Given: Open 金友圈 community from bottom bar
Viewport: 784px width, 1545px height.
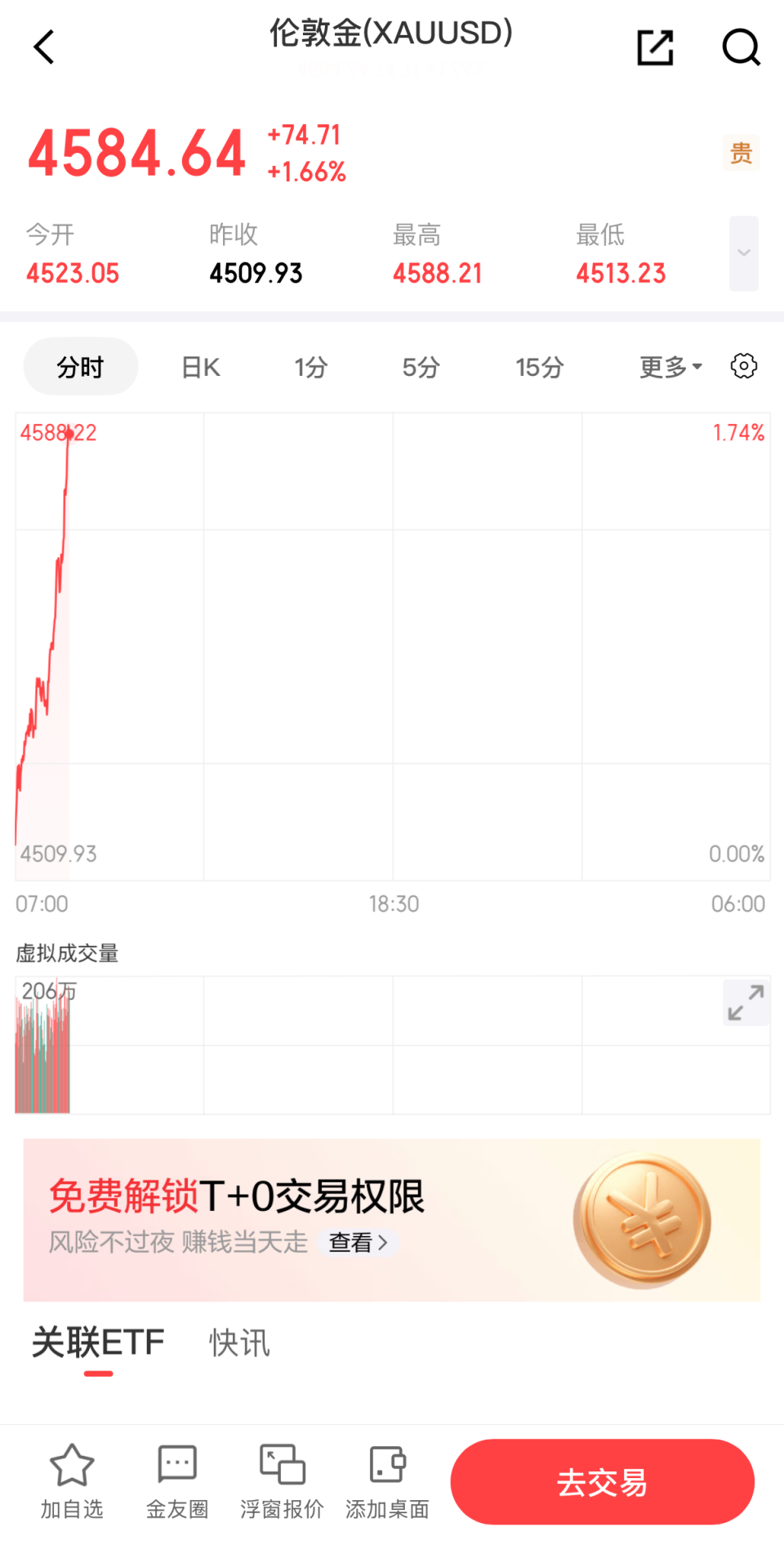Looking at the screenshot, I should click(176, 1480).
